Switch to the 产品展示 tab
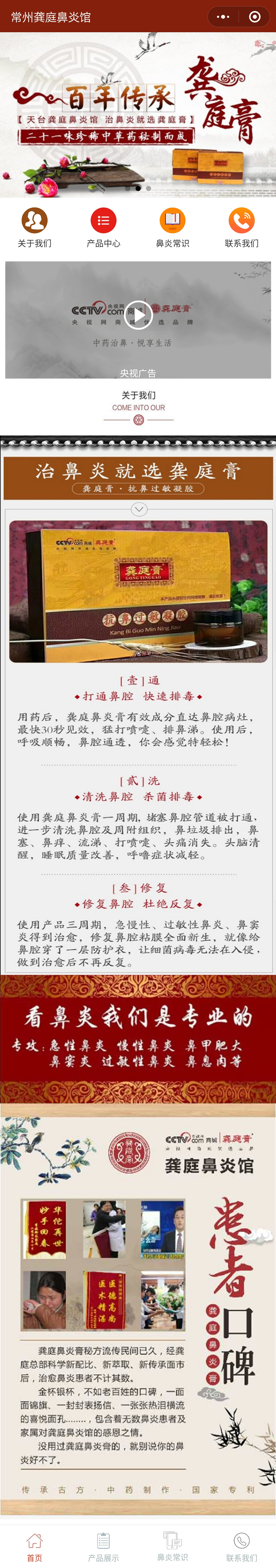 point(103,1547)
